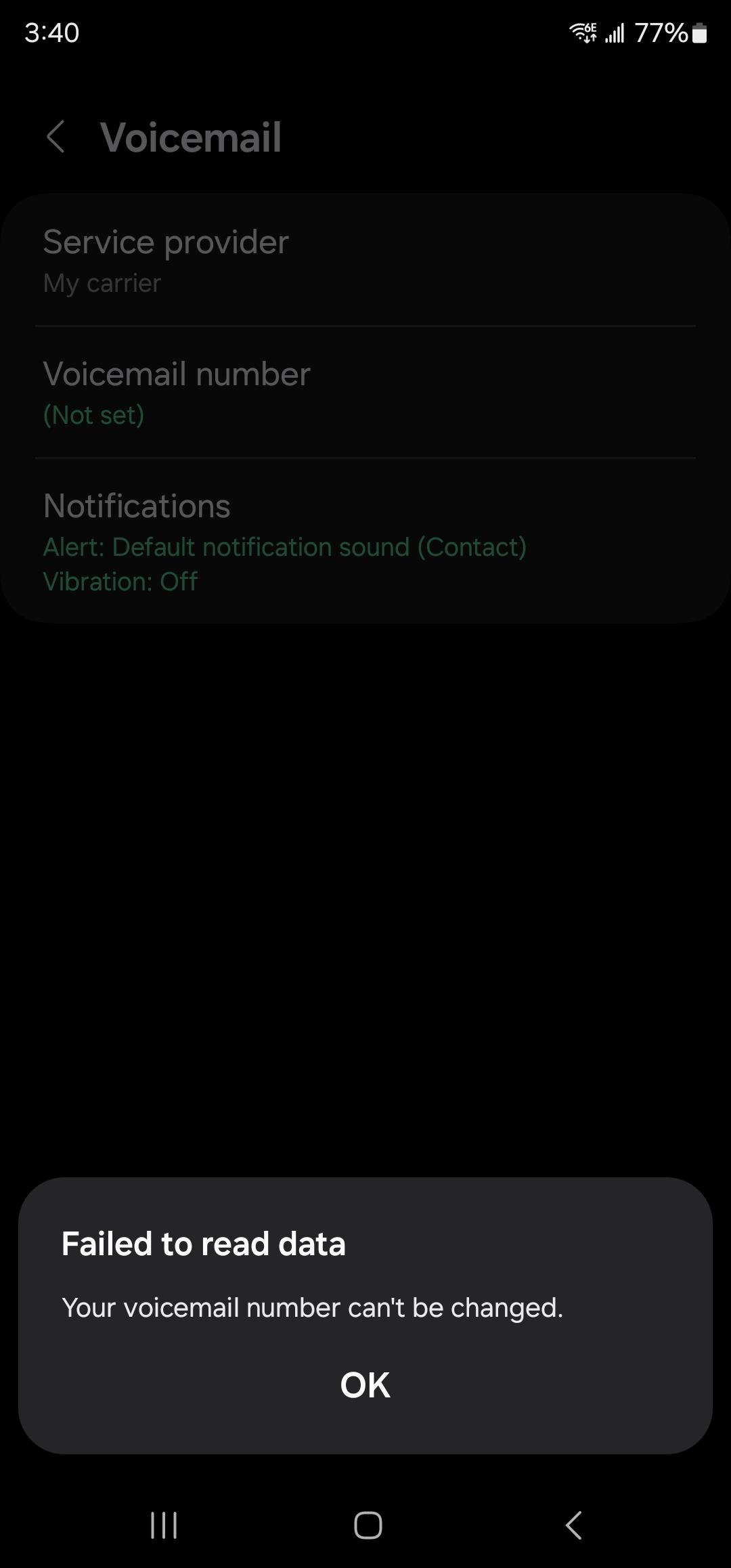Select the Voicemail screen title
This screenshot has width=731, height=1568.
click(192, 137)
